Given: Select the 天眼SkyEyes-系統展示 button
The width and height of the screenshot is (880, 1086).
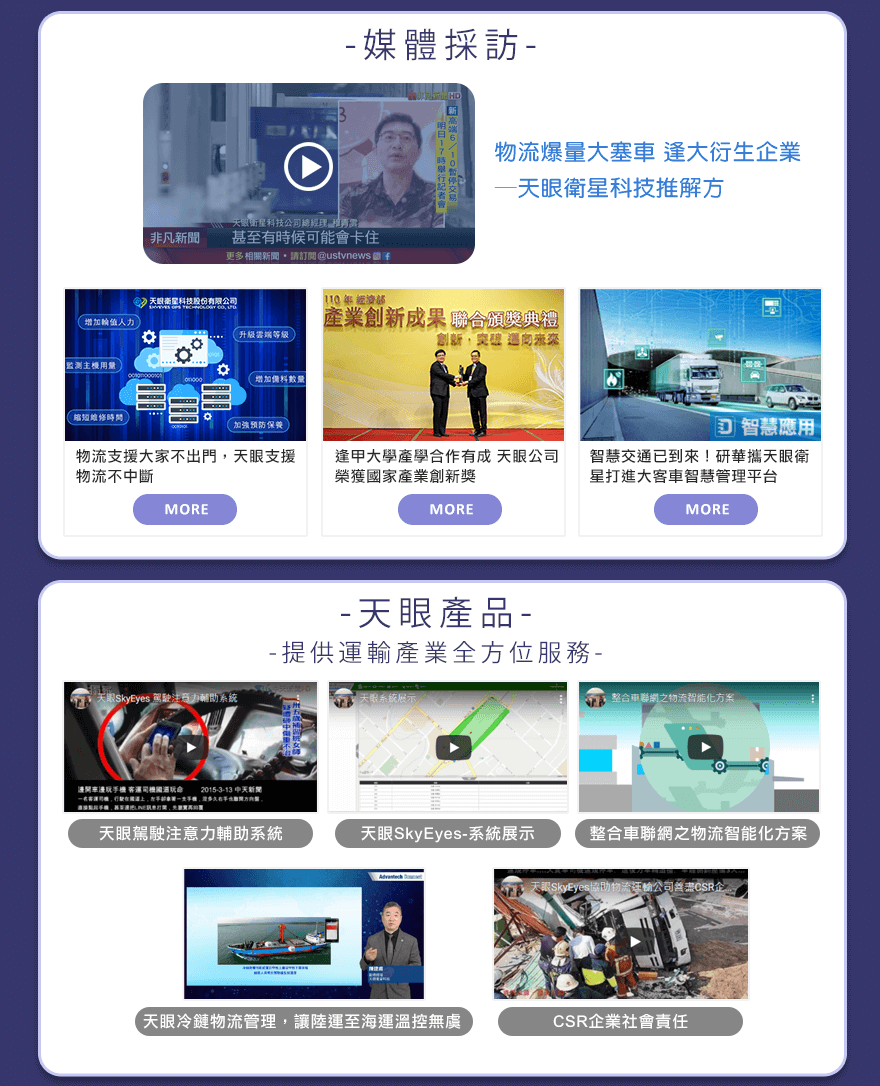Looking at the screenshot, I should coord(447,833).
